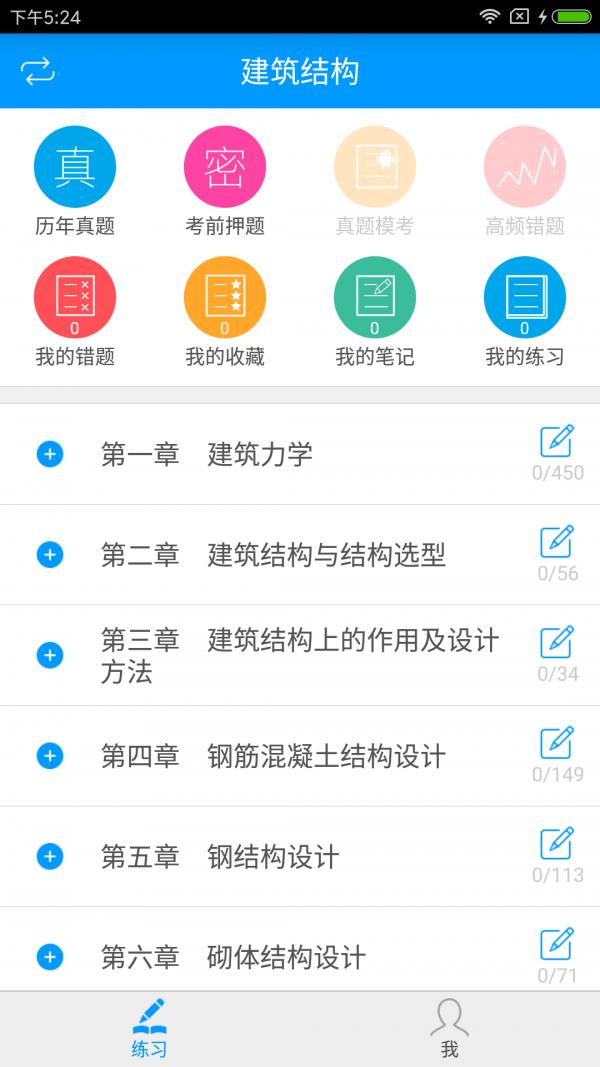Open chapter 第五章 钢结构设计
600x1067 pixels.
coord(300,857)
